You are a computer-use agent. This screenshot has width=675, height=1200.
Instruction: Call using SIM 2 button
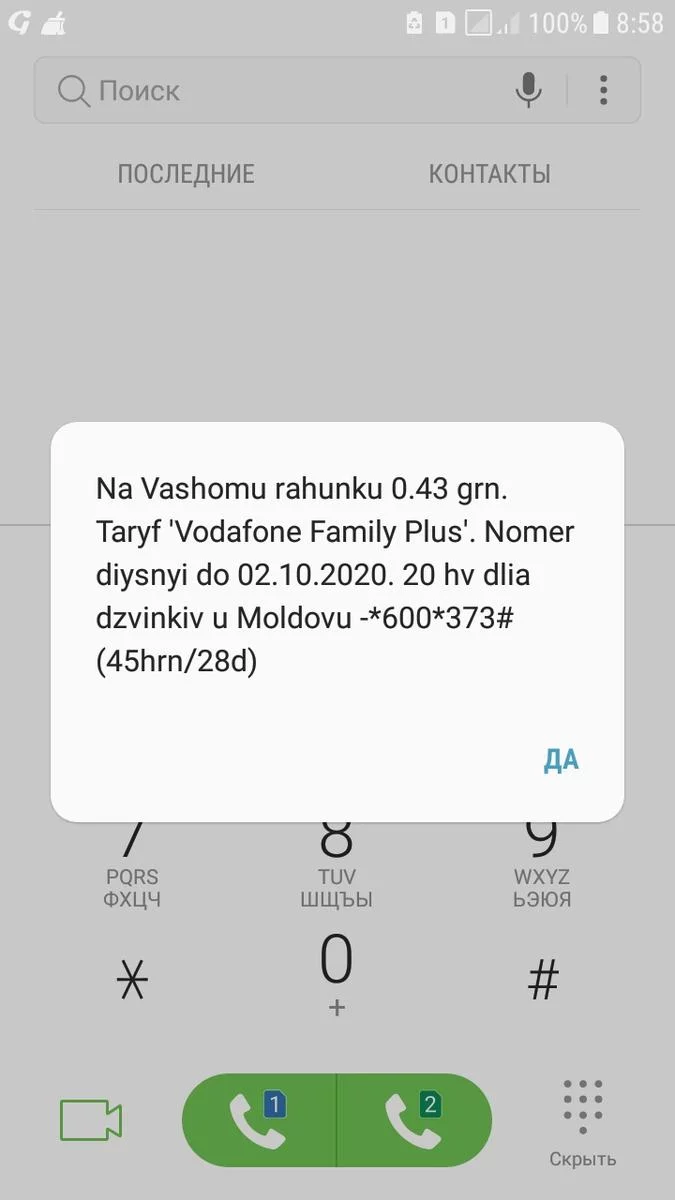click(x=415, y=1120)
